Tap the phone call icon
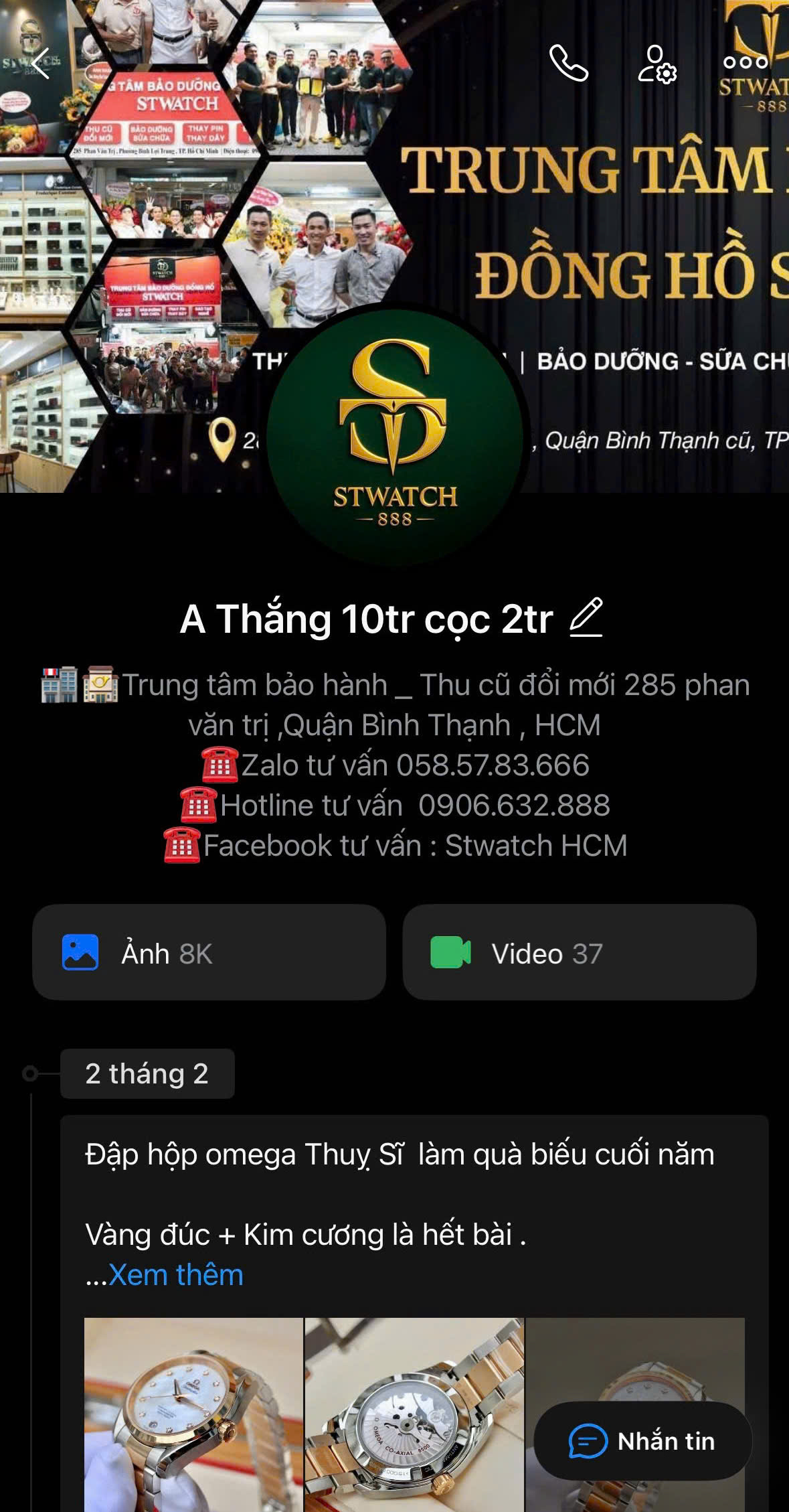 569,64
